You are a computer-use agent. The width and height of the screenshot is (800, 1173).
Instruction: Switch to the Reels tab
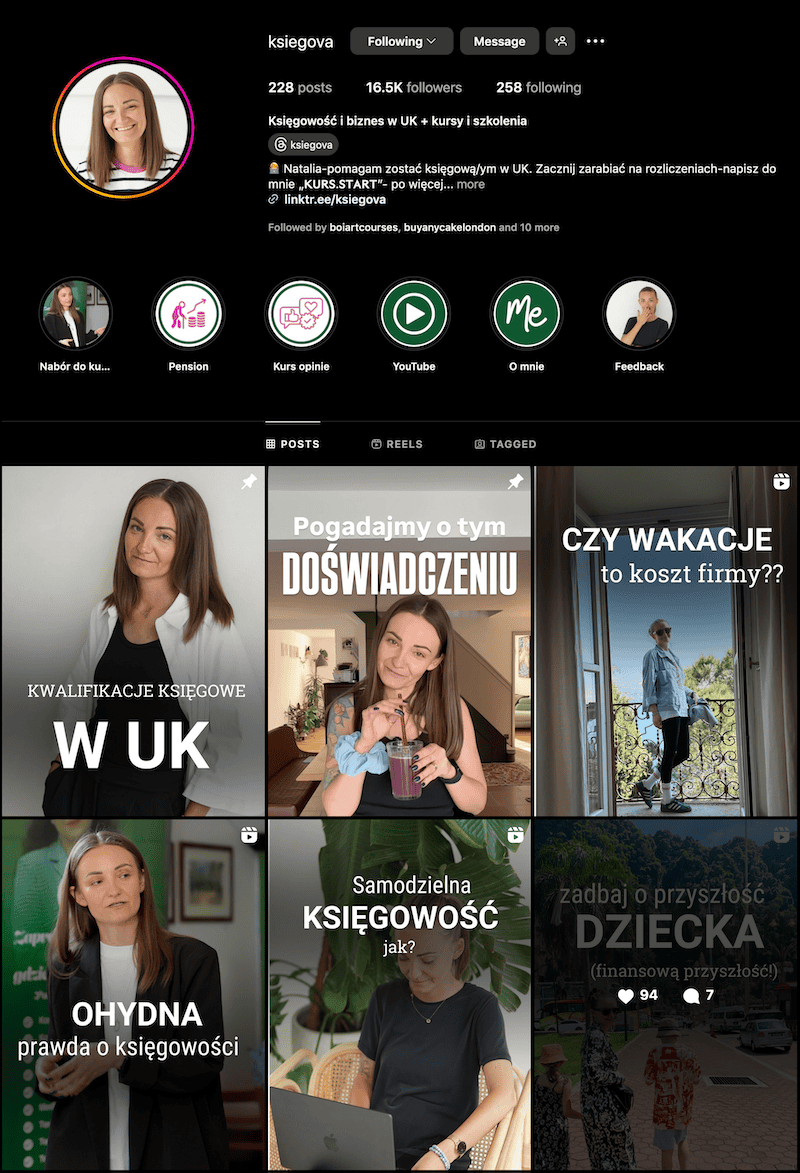(x=397, y=444)
